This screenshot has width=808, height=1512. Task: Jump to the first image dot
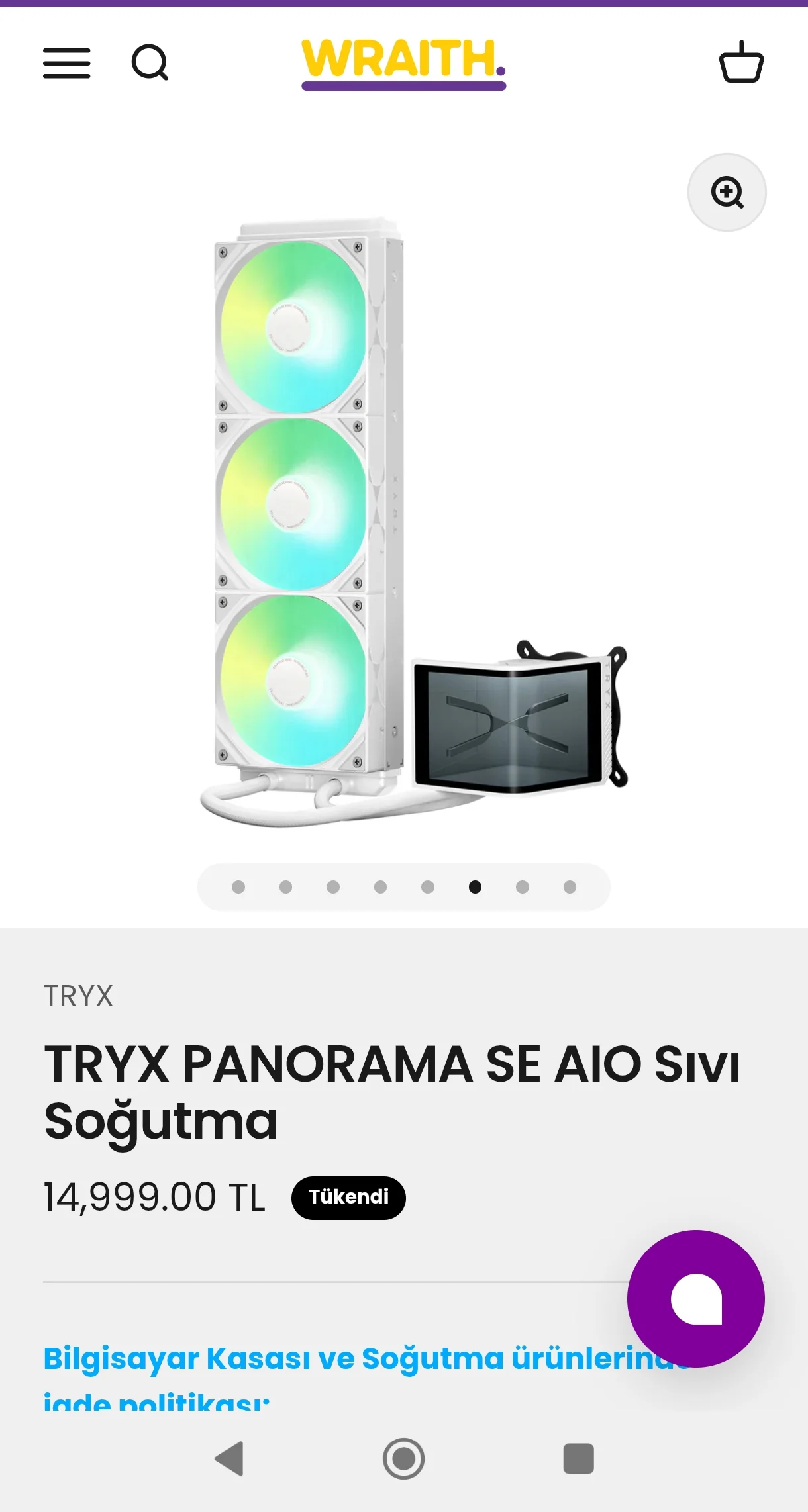238,887
